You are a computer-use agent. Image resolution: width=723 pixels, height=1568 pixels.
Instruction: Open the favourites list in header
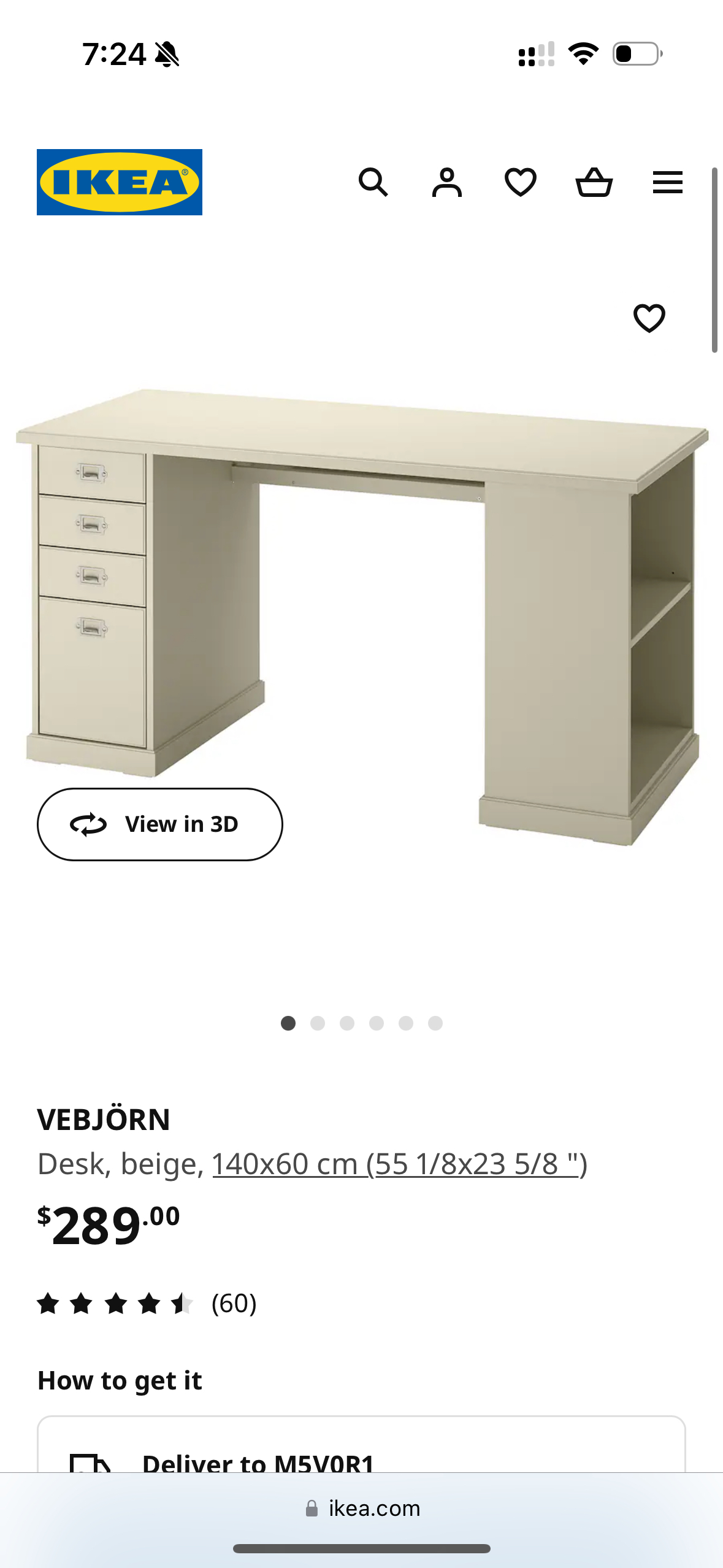pos(520,182)
